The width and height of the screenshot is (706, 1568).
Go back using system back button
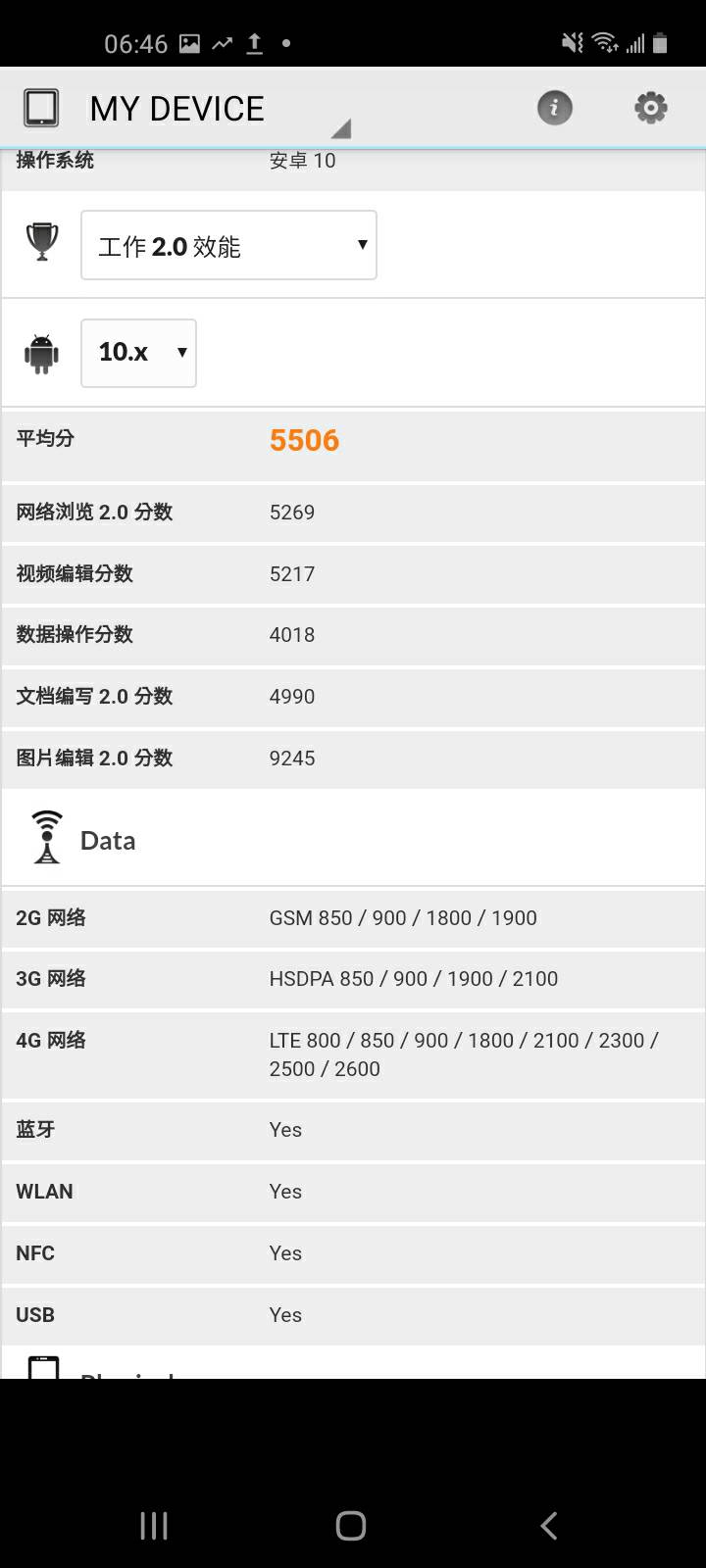click(x=549, y=1525)
